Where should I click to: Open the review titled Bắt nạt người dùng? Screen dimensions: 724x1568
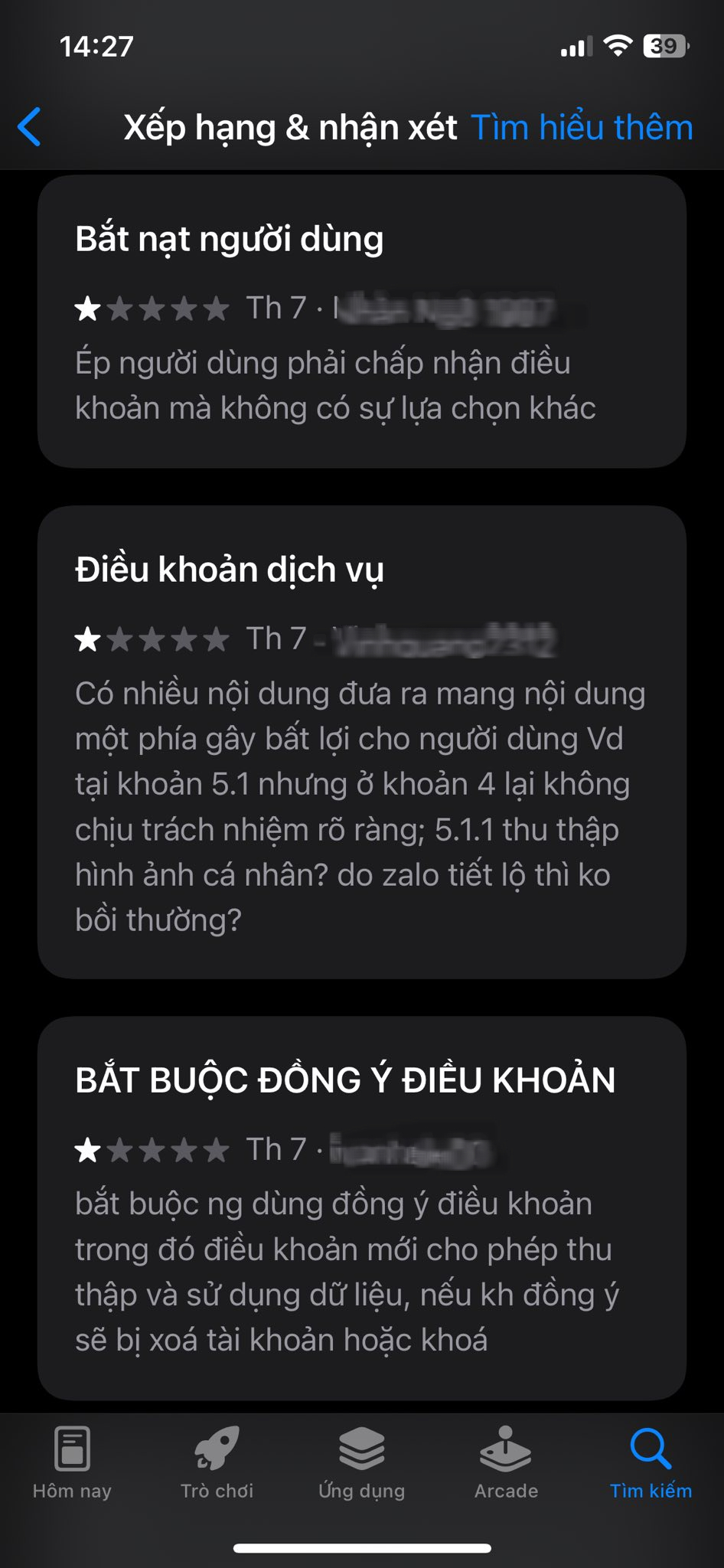pos(361,322)
